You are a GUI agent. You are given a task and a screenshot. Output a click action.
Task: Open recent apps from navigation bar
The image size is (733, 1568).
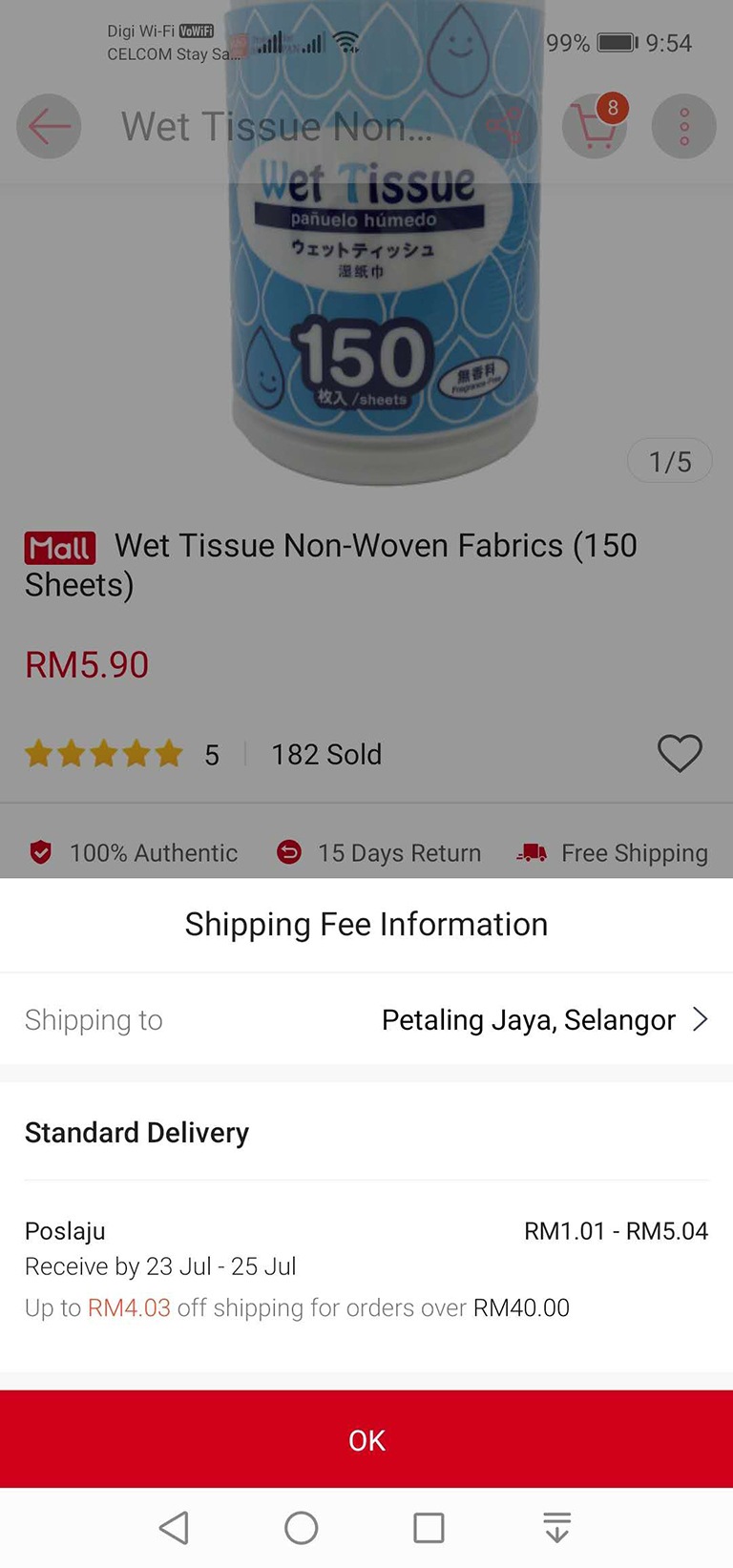coord(429,1527)
